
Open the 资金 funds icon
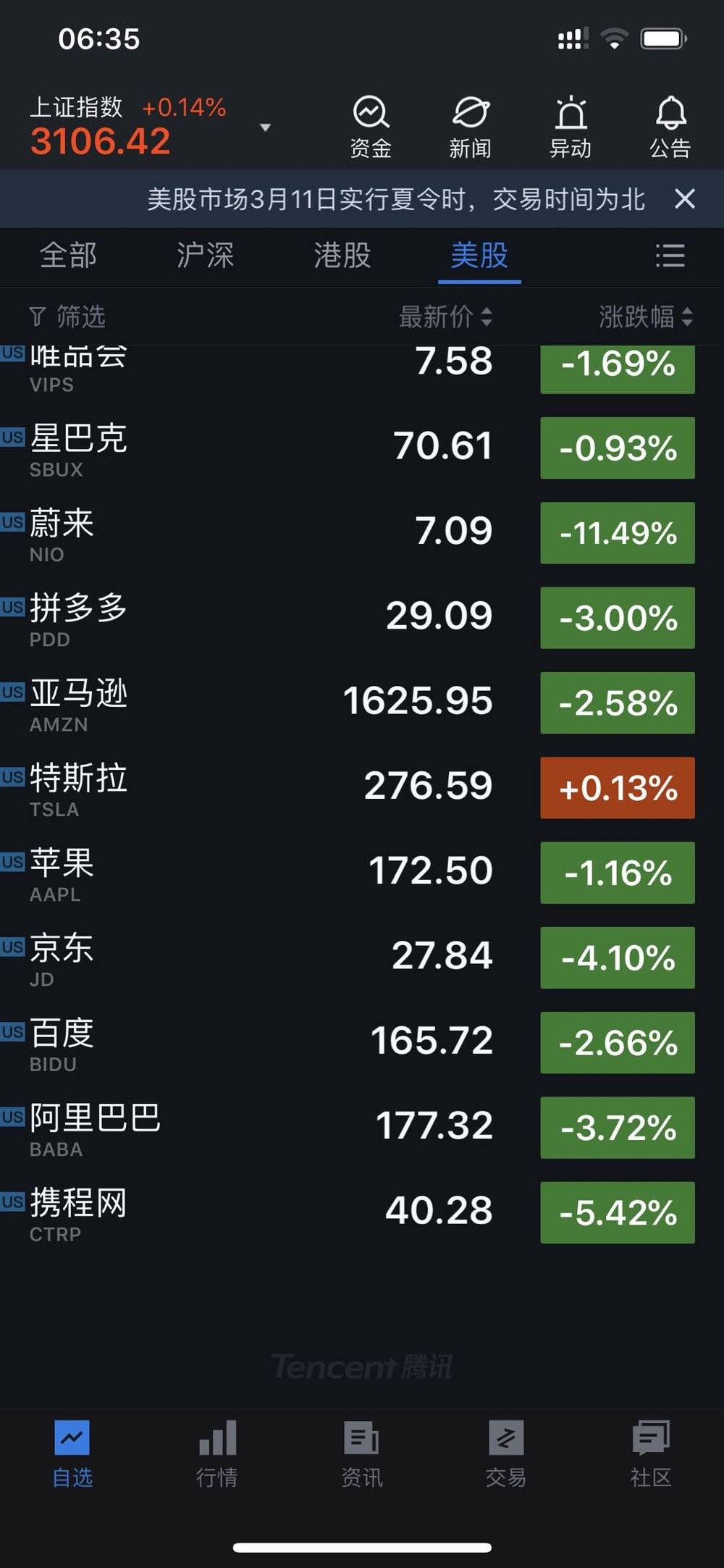click(x=371, y=126)
